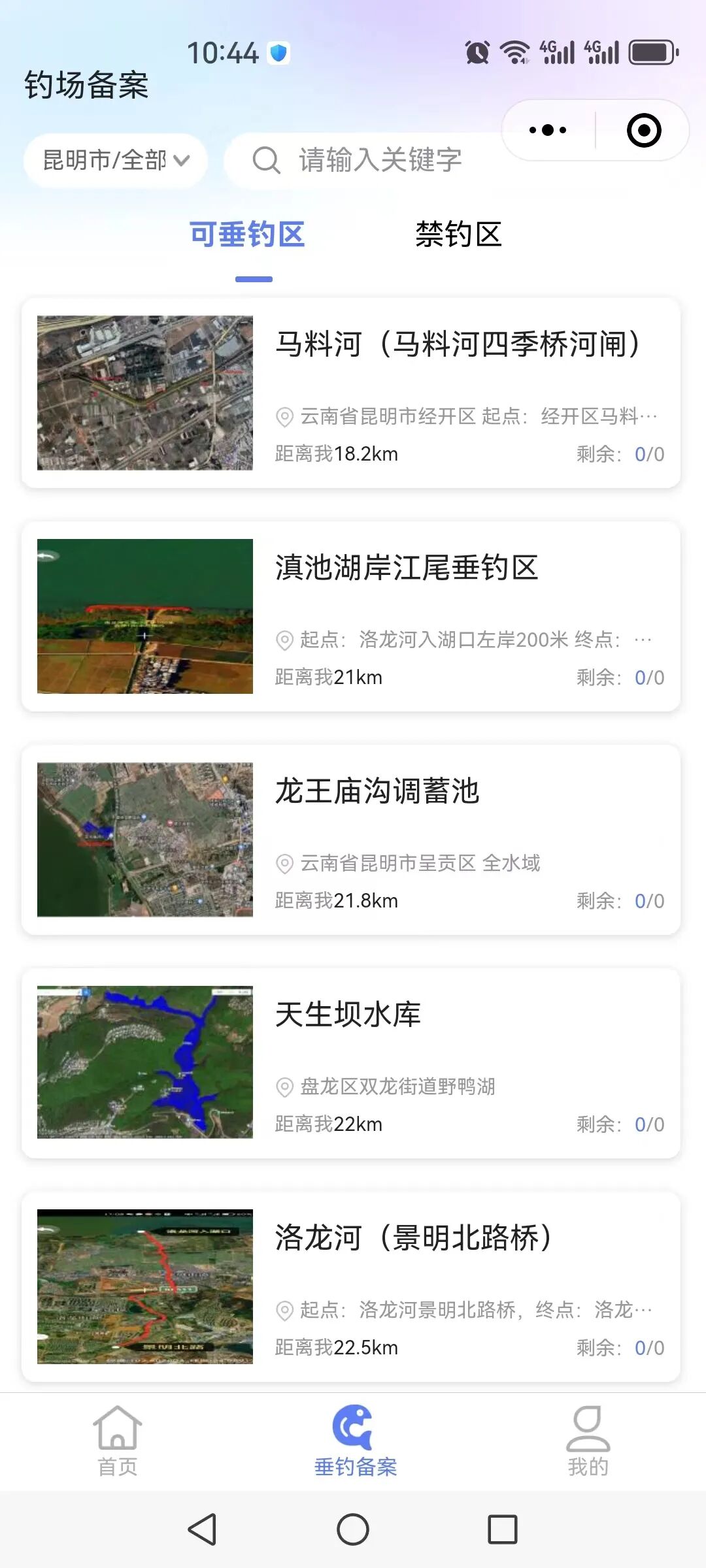Tap the location pin icon beside 龙王庙沟调蓄池
The image size is (706, 1568).
[284, 863]
